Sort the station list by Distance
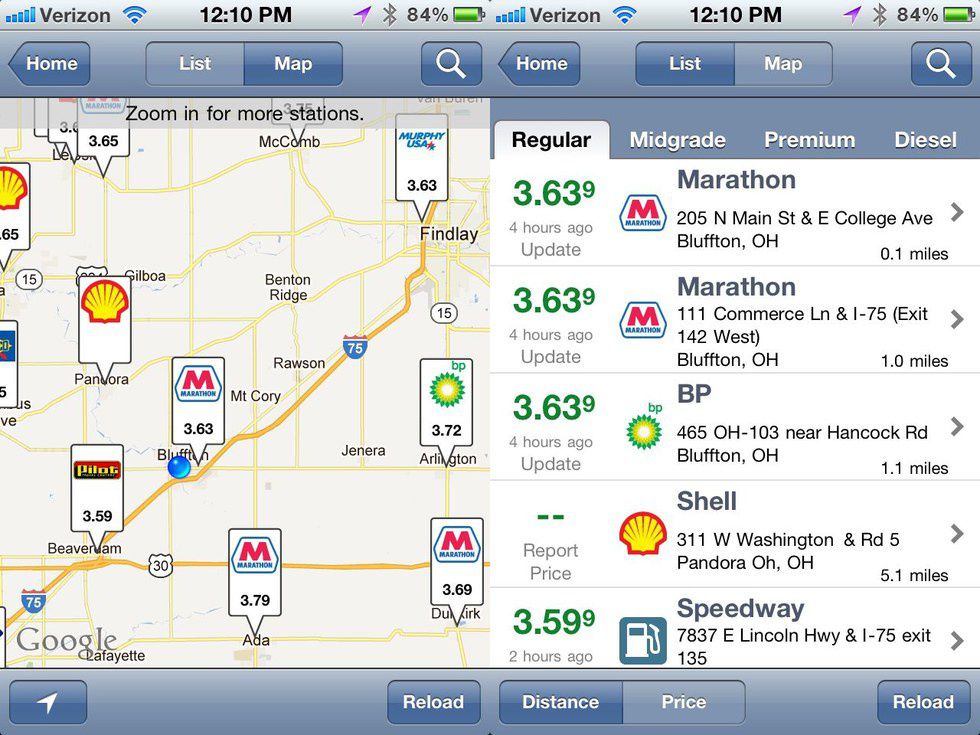Image resolution: width=980 pixels, height=735 pixels. [x=560, y=702]
